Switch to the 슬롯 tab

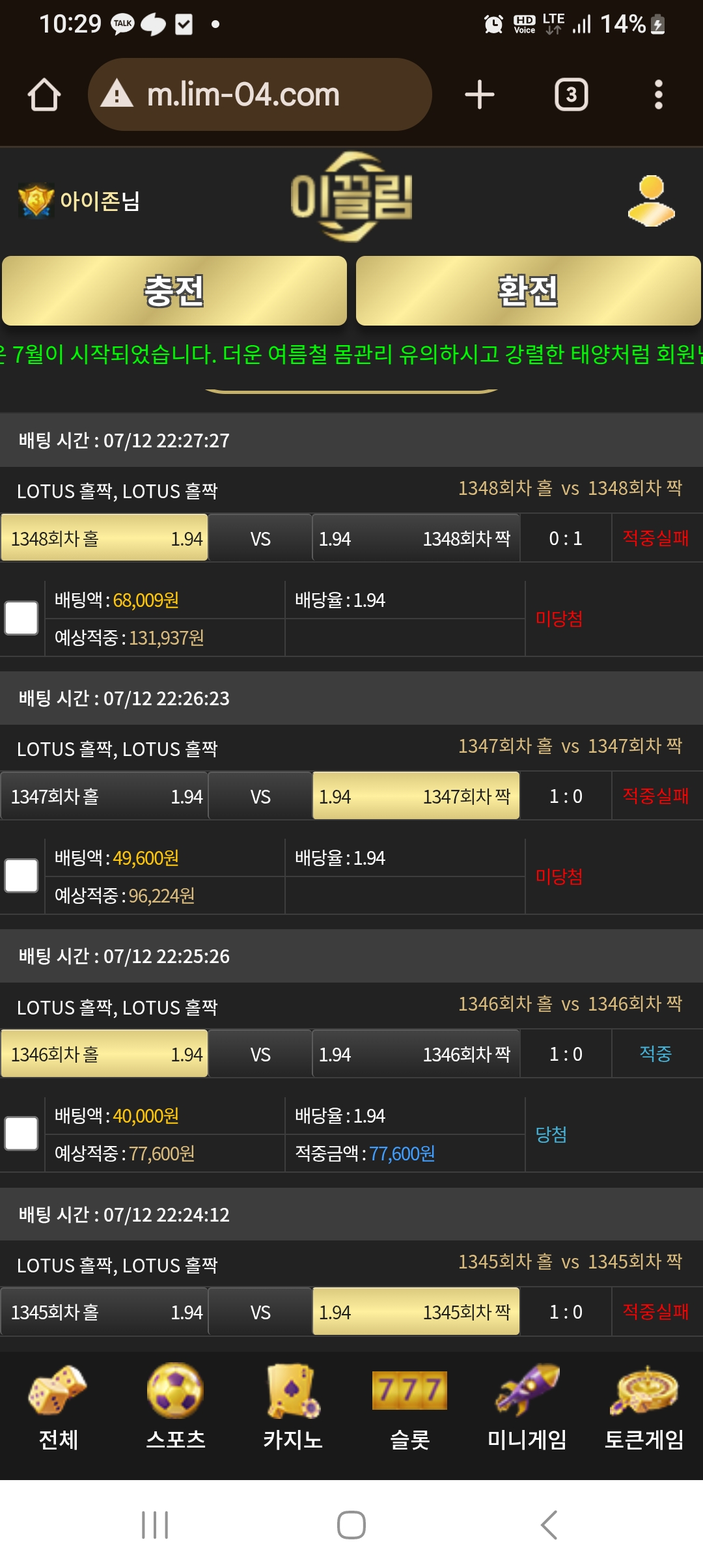pyautogui.click(x=410, y=1408)
